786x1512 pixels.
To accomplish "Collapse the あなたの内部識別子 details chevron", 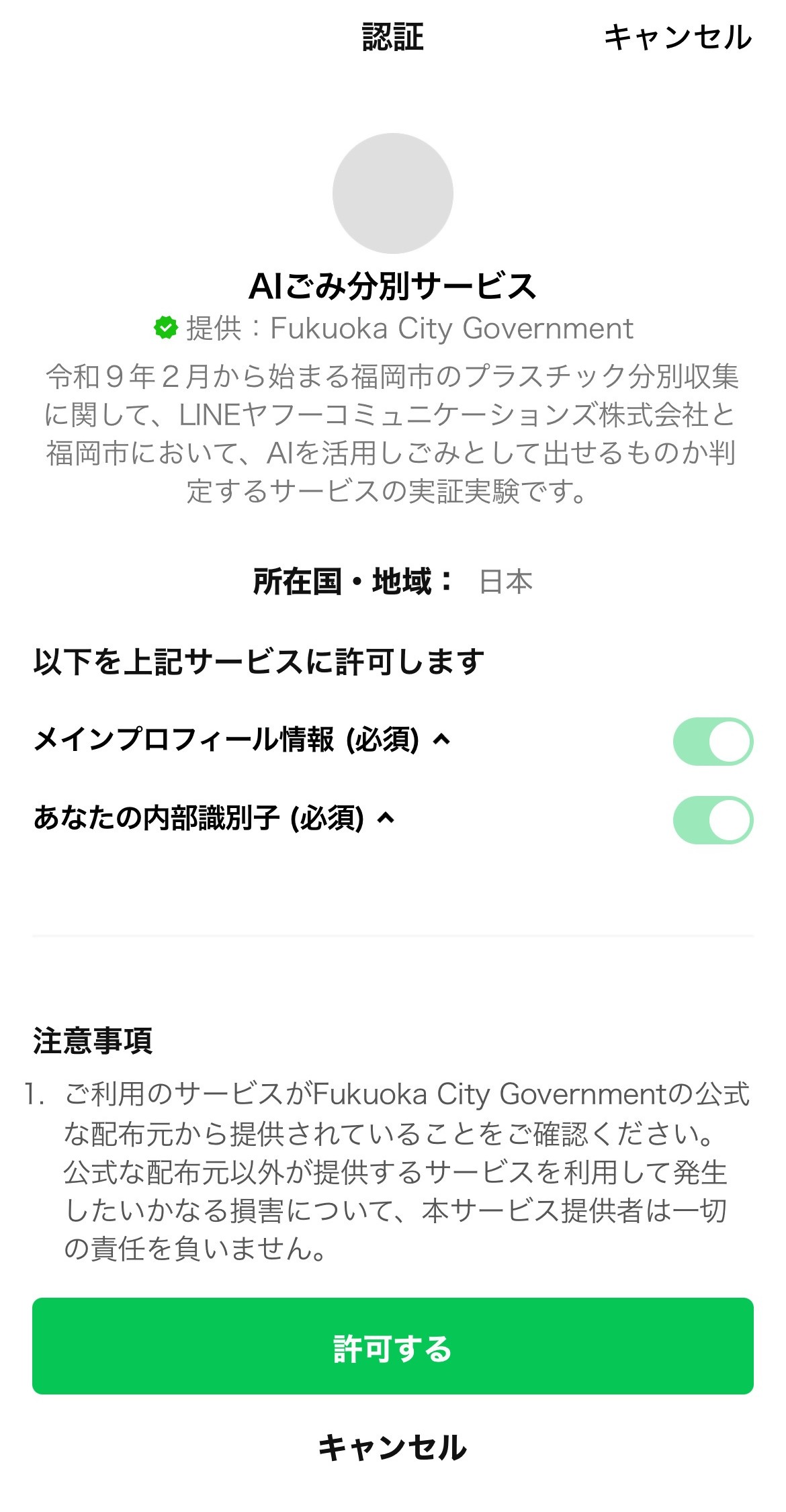I will click(386, 818).
